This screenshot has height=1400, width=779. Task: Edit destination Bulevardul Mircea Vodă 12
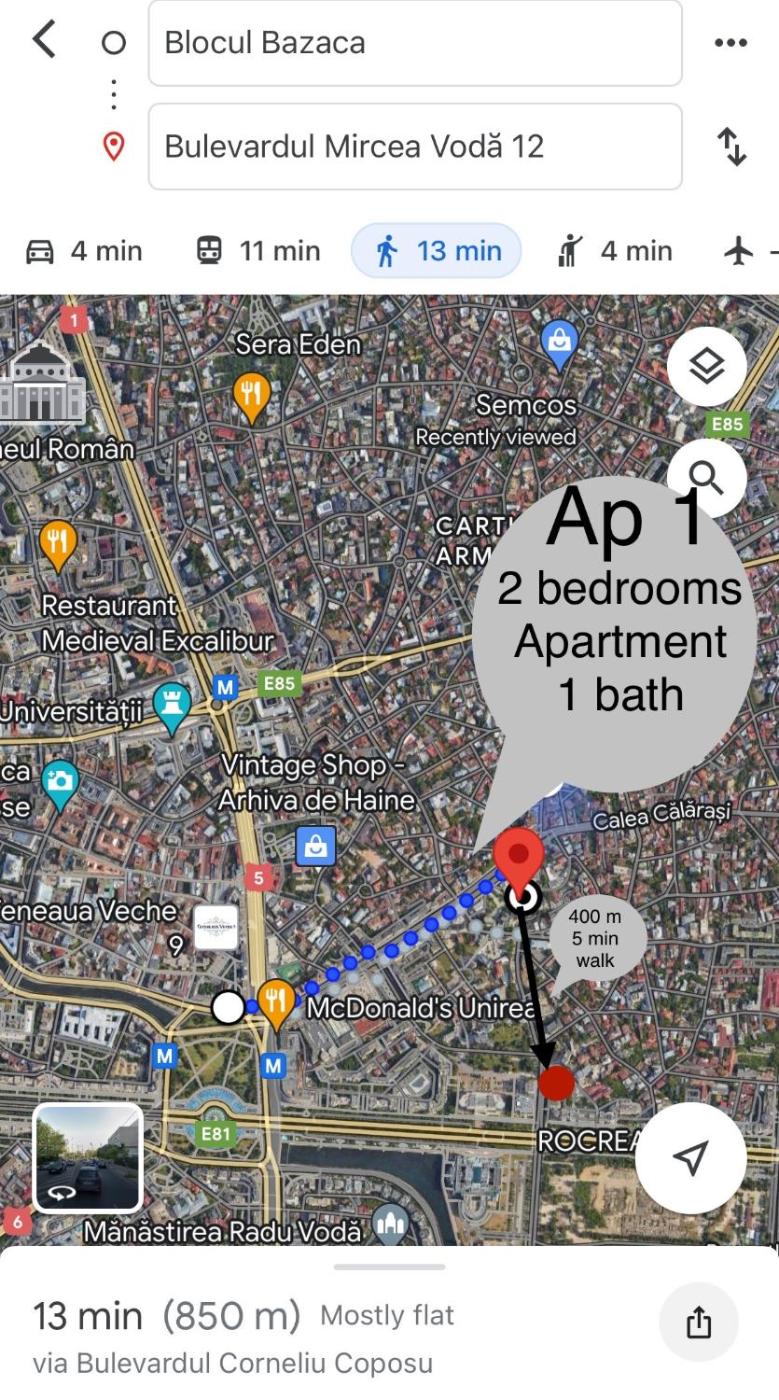click(x=414, y=146)
